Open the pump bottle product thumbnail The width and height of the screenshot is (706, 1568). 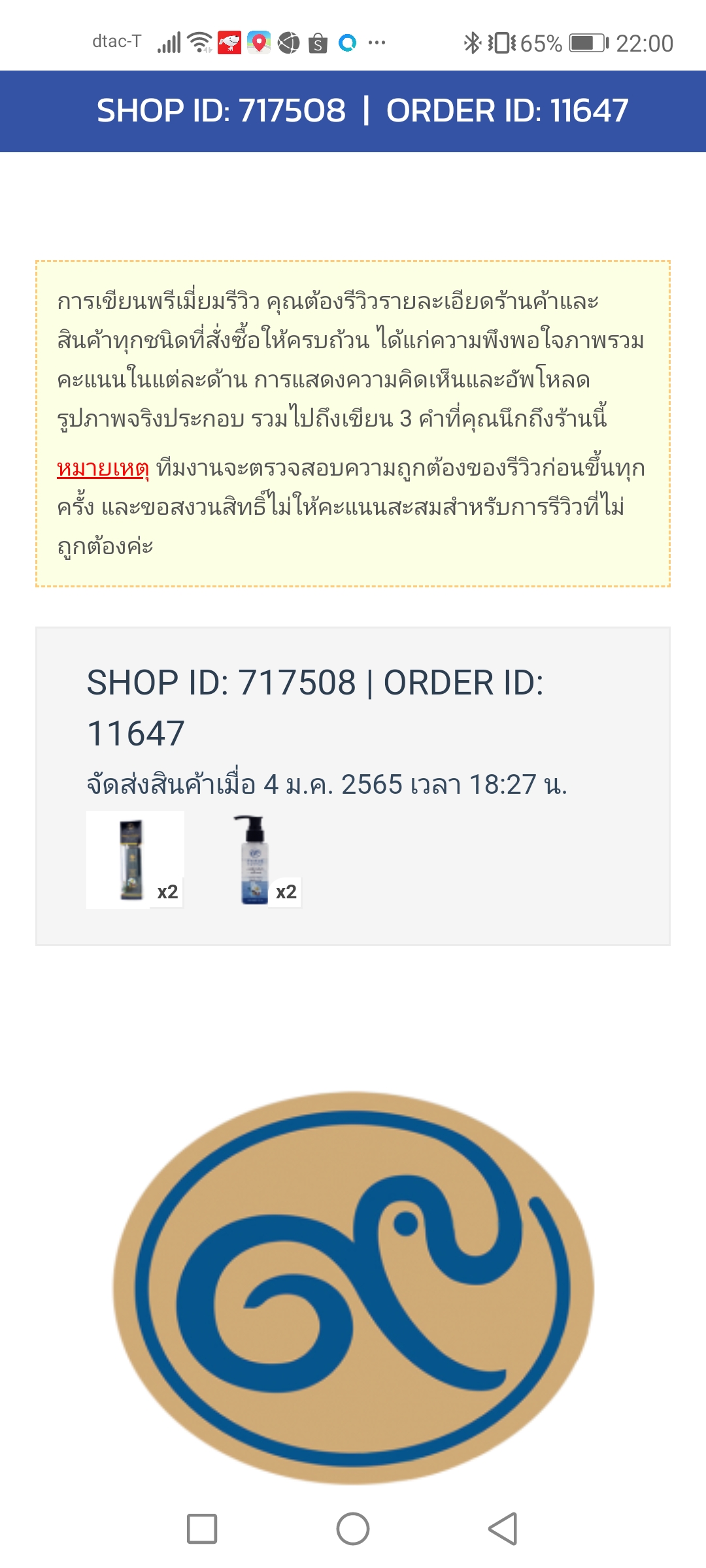(254, 859)
